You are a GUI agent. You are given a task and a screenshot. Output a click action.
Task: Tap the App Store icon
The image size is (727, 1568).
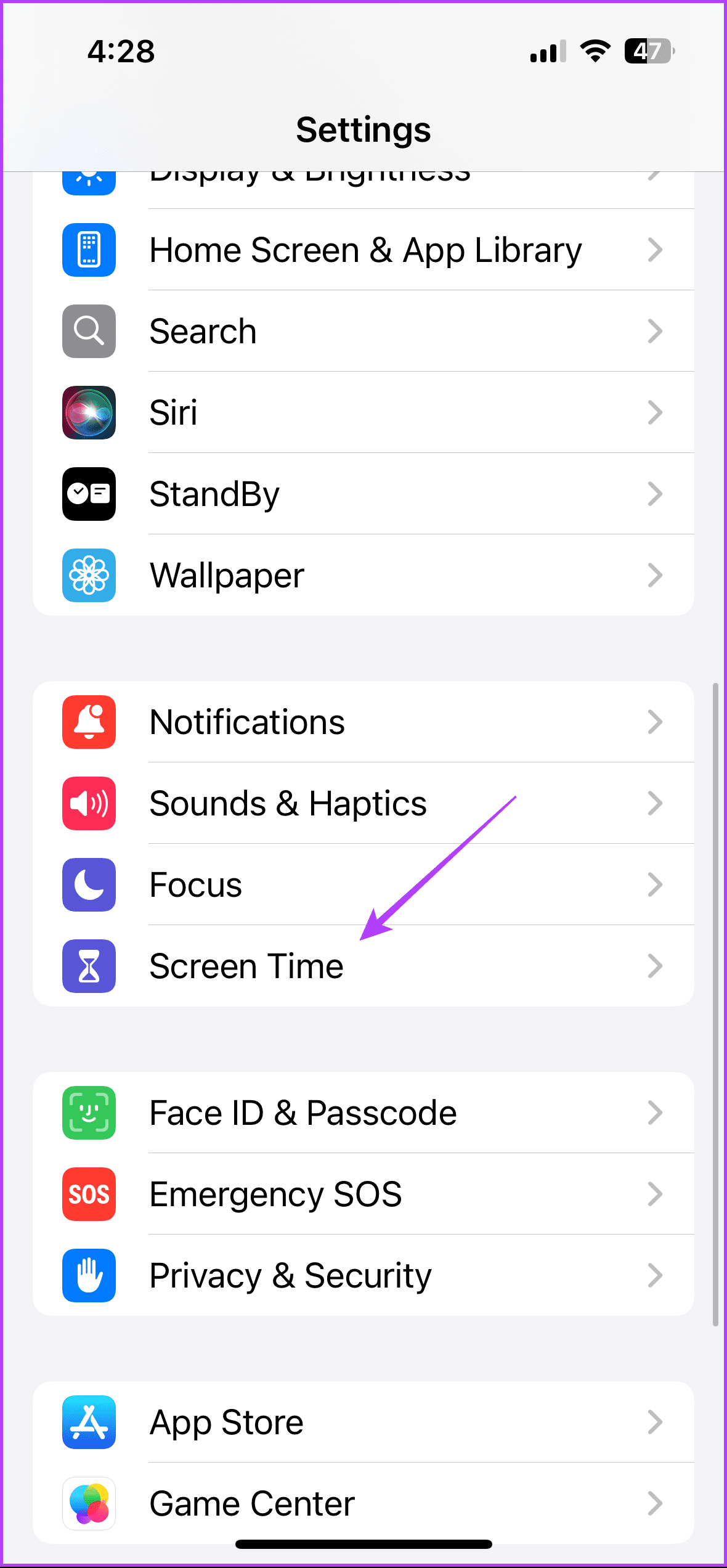[x=89, y=1423]
